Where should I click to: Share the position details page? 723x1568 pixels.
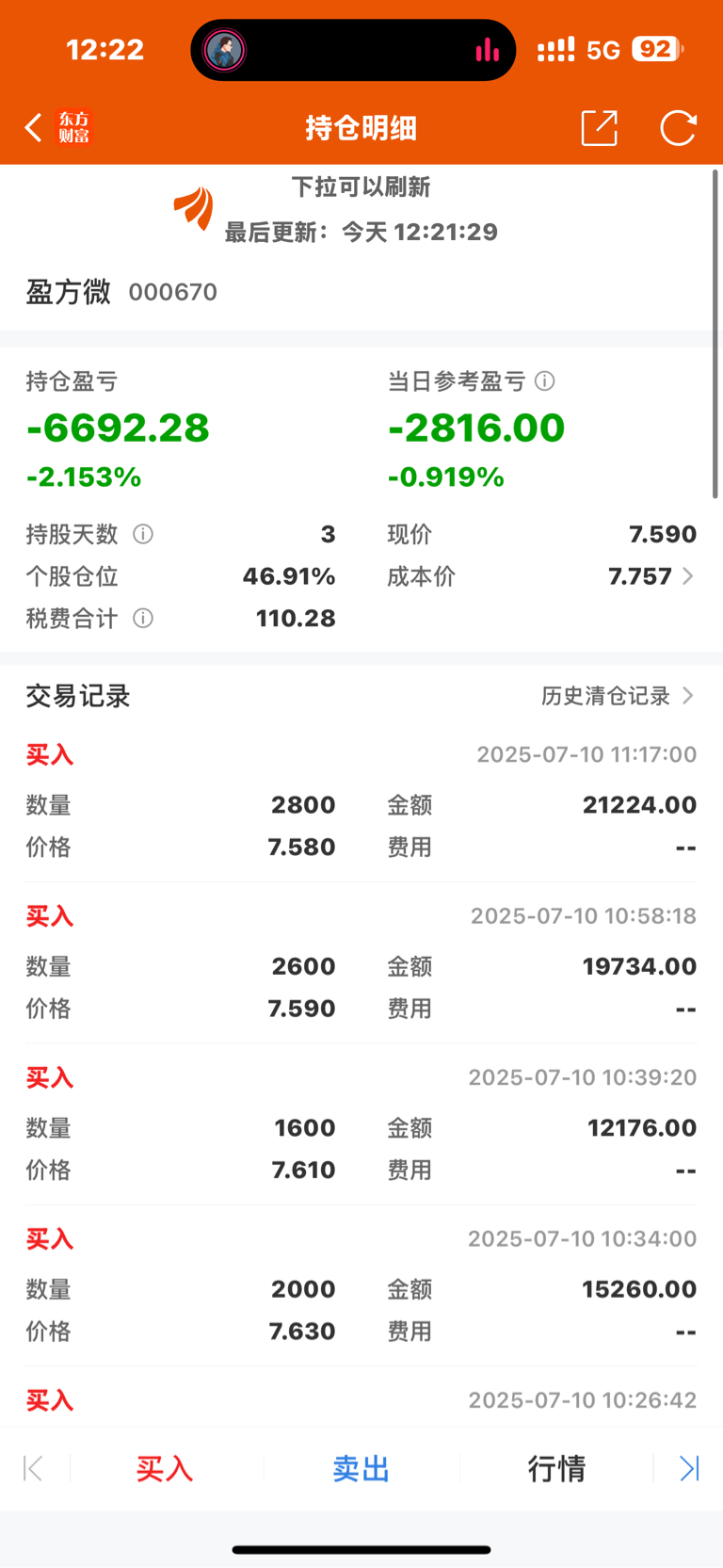click(x=600, y=127)
